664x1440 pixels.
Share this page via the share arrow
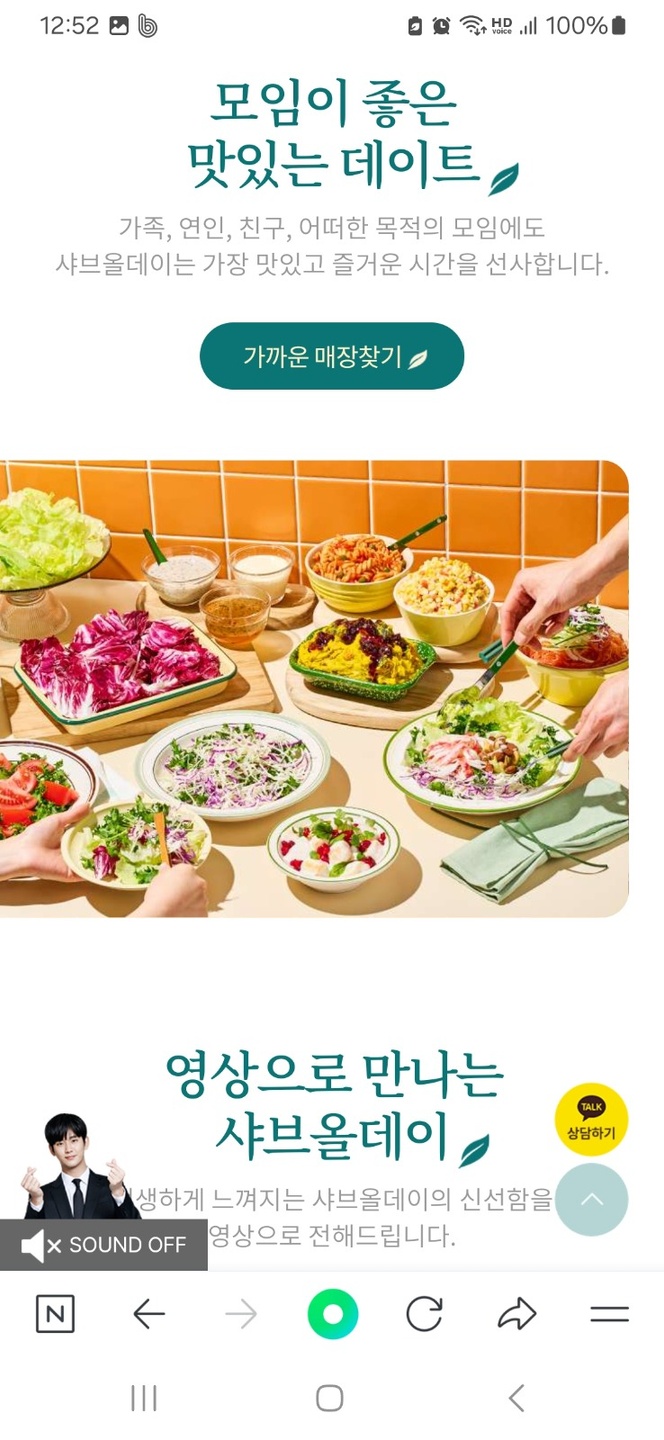click(x=517, y=1314)
